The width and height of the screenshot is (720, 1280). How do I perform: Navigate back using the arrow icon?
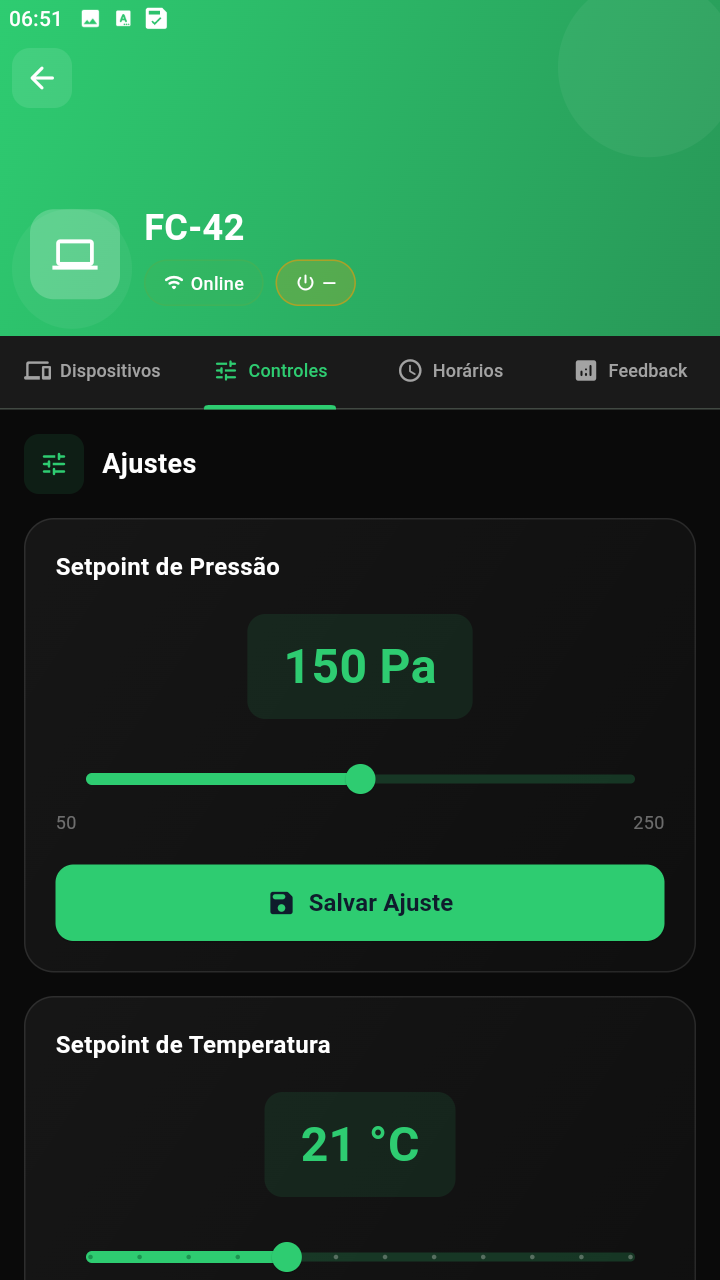coord(41,78)
